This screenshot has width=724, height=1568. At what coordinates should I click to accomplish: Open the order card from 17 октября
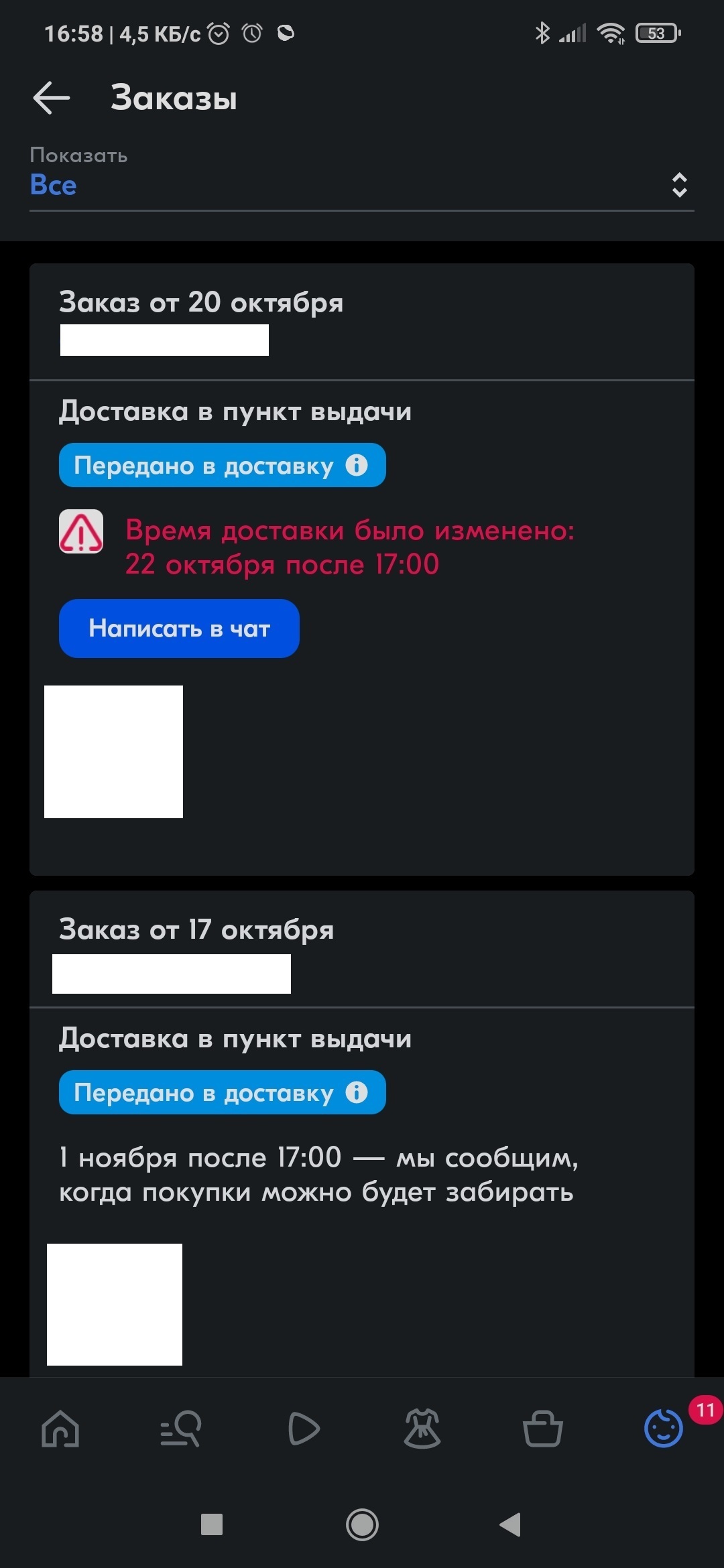coord(362,1134)
